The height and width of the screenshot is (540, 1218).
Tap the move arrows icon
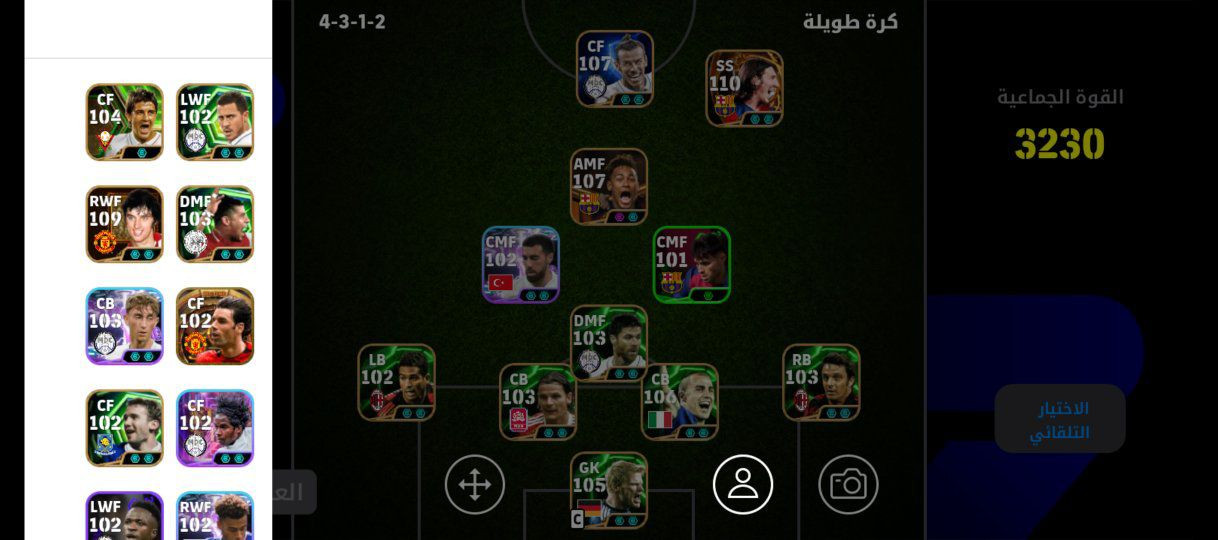coord(475,485)
